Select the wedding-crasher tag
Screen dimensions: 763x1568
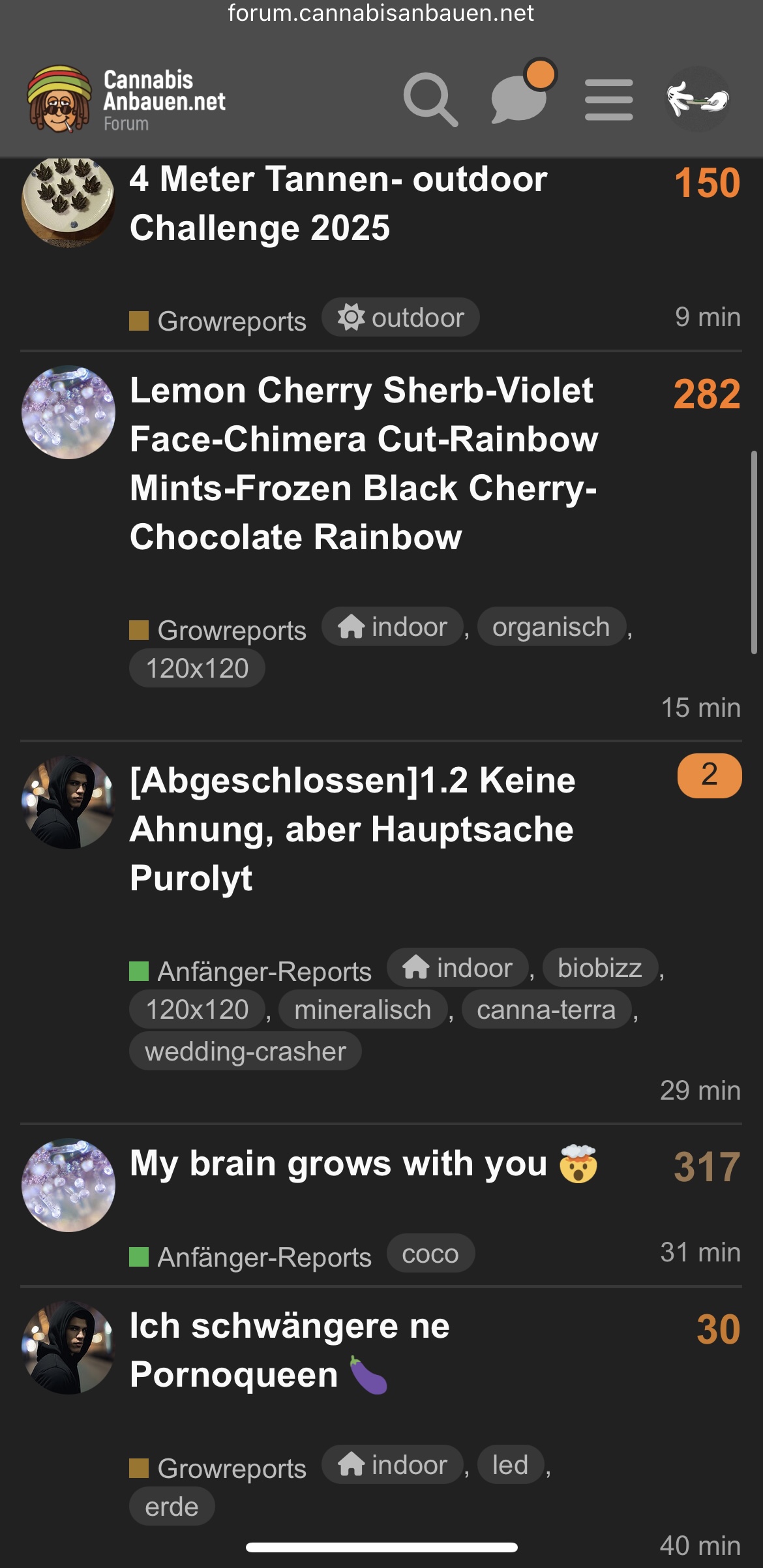245,1051
